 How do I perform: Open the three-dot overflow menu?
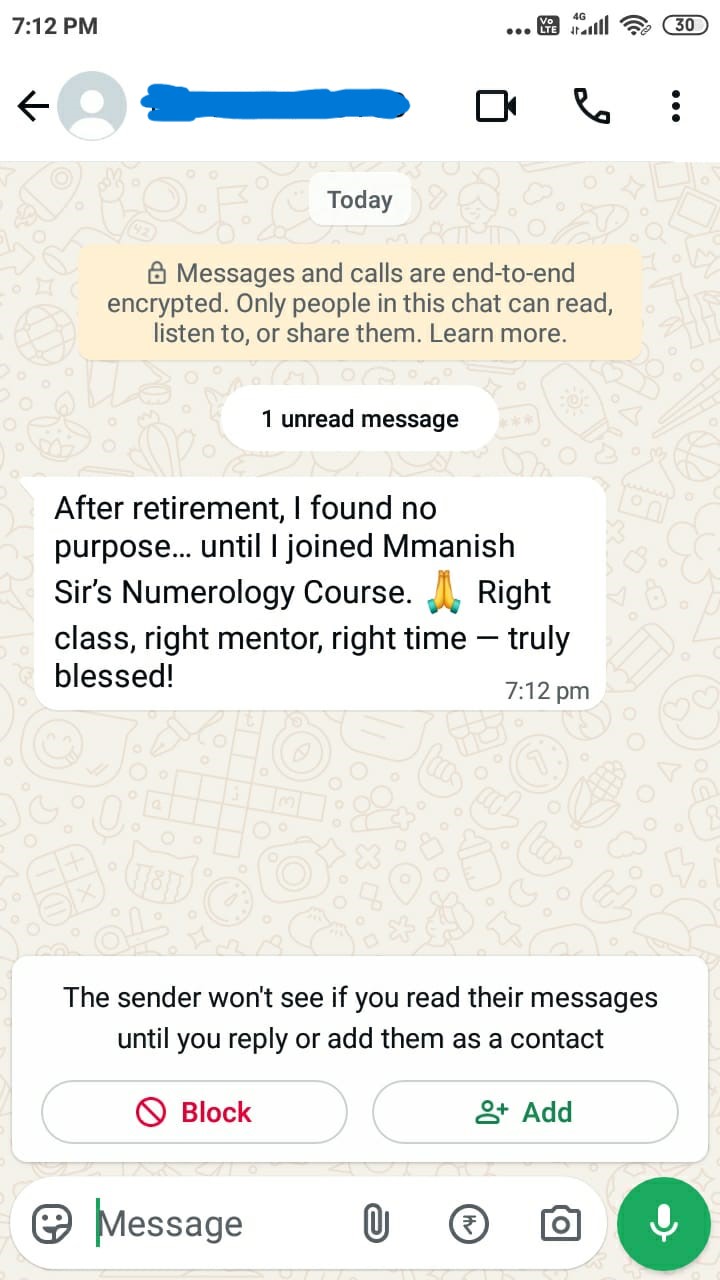click(676, 104)
